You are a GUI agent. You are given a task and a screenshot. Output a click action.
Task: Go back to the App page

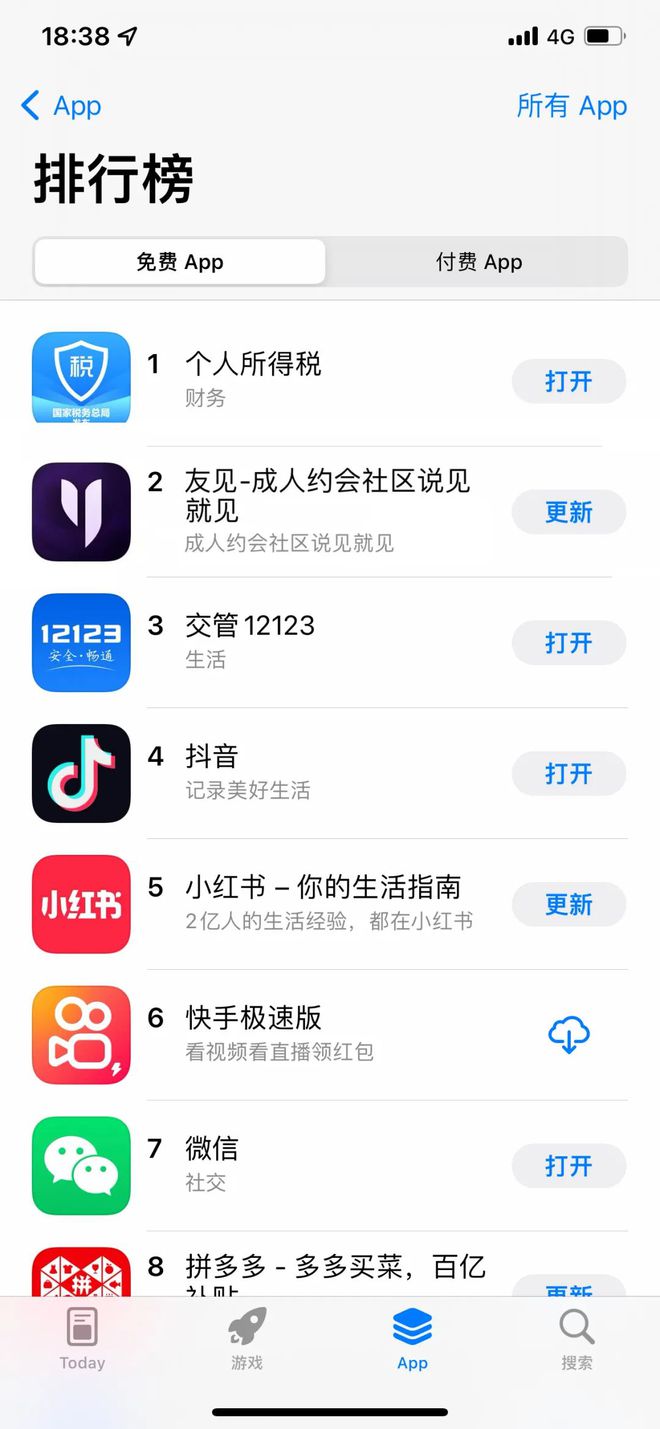point(61,106)
